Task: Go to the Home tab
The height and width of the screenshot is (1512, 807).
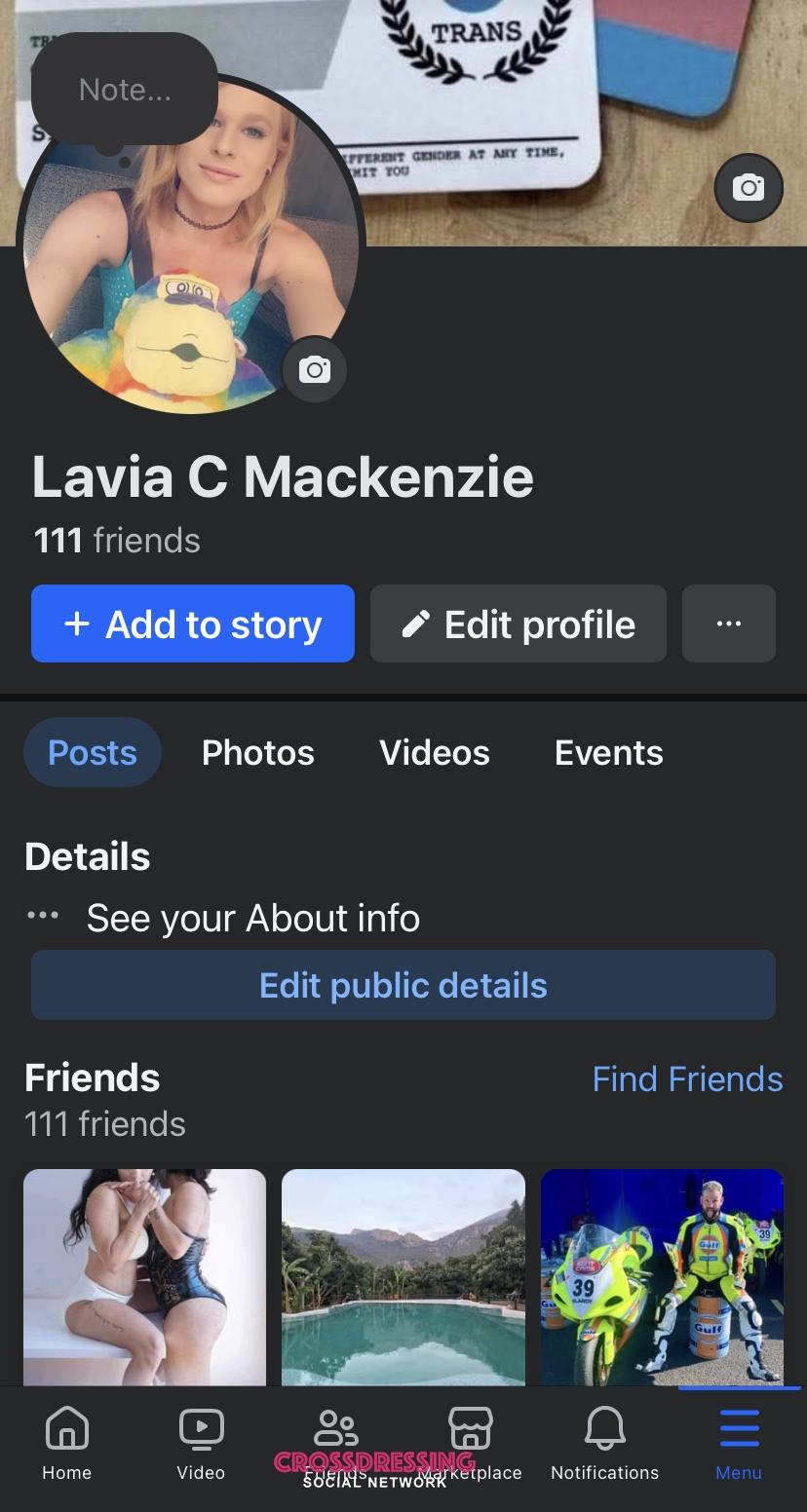Action: tap(66, 1444)
